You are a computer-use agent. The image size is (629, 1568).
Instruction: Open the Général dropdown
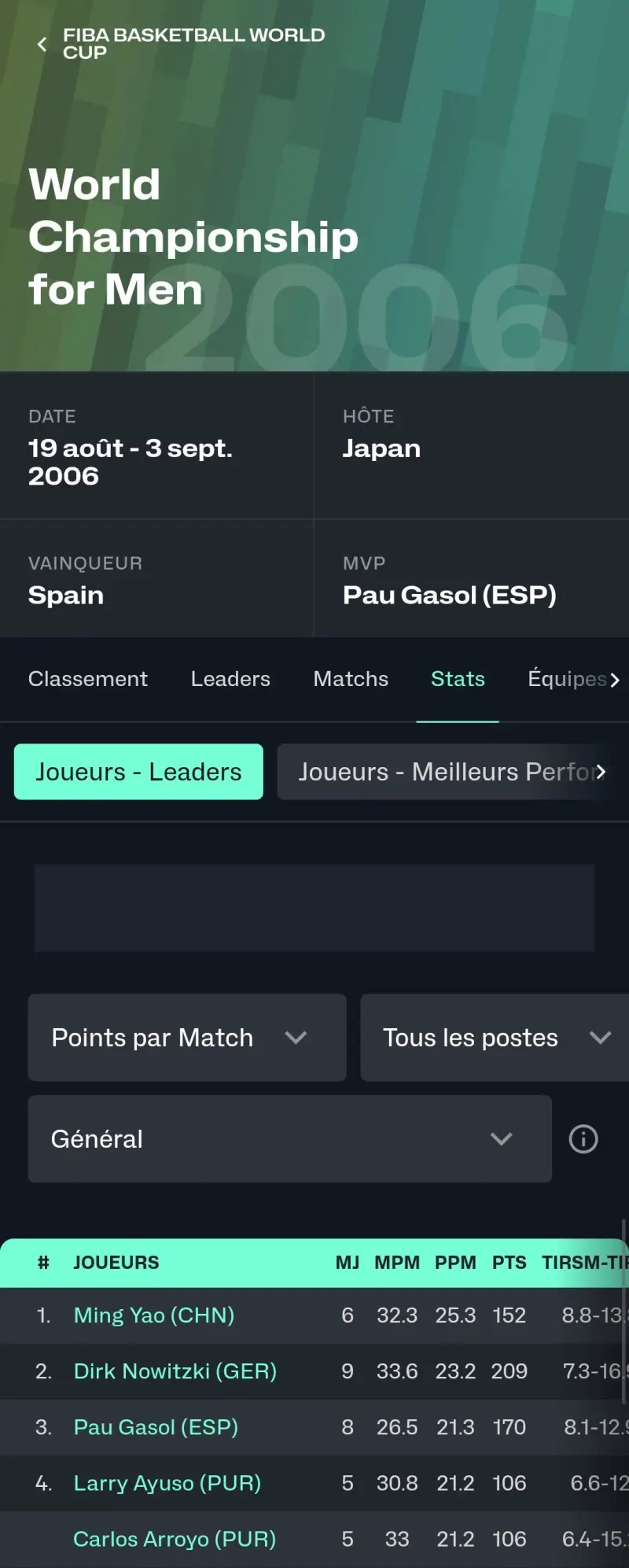[x=289, y=1139]
